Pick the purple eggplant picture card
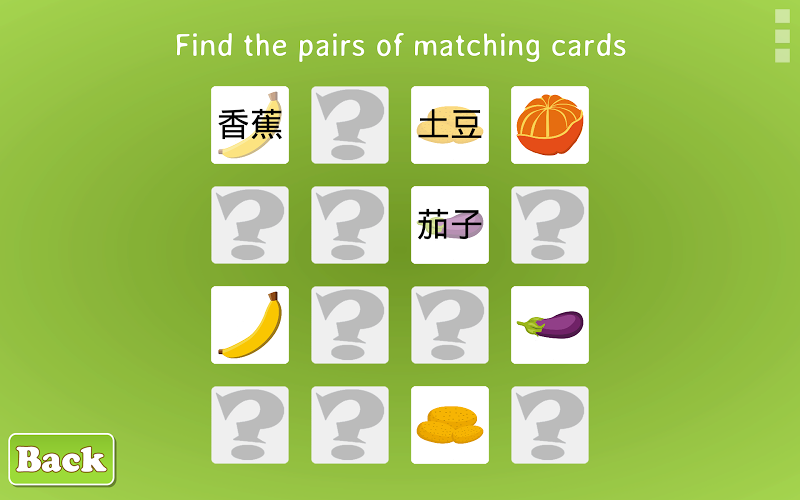Viewport: 800px width, 500px height. coord(550,325)
